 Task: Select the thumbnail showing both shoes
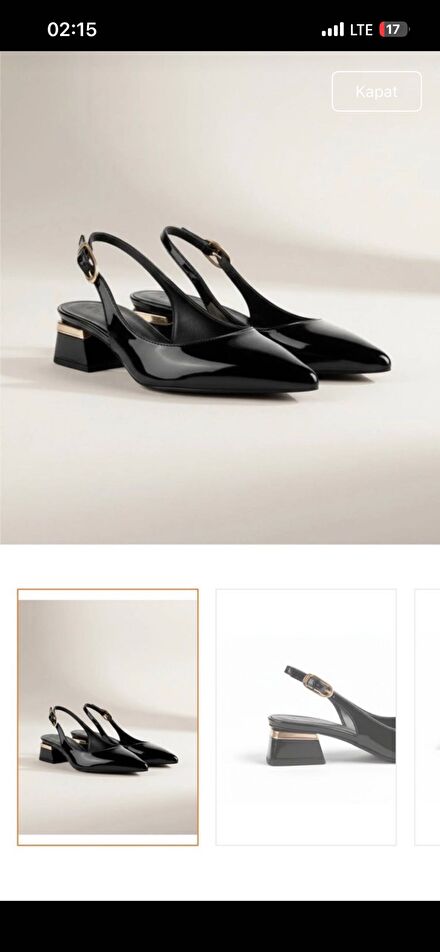coord(107,717)
